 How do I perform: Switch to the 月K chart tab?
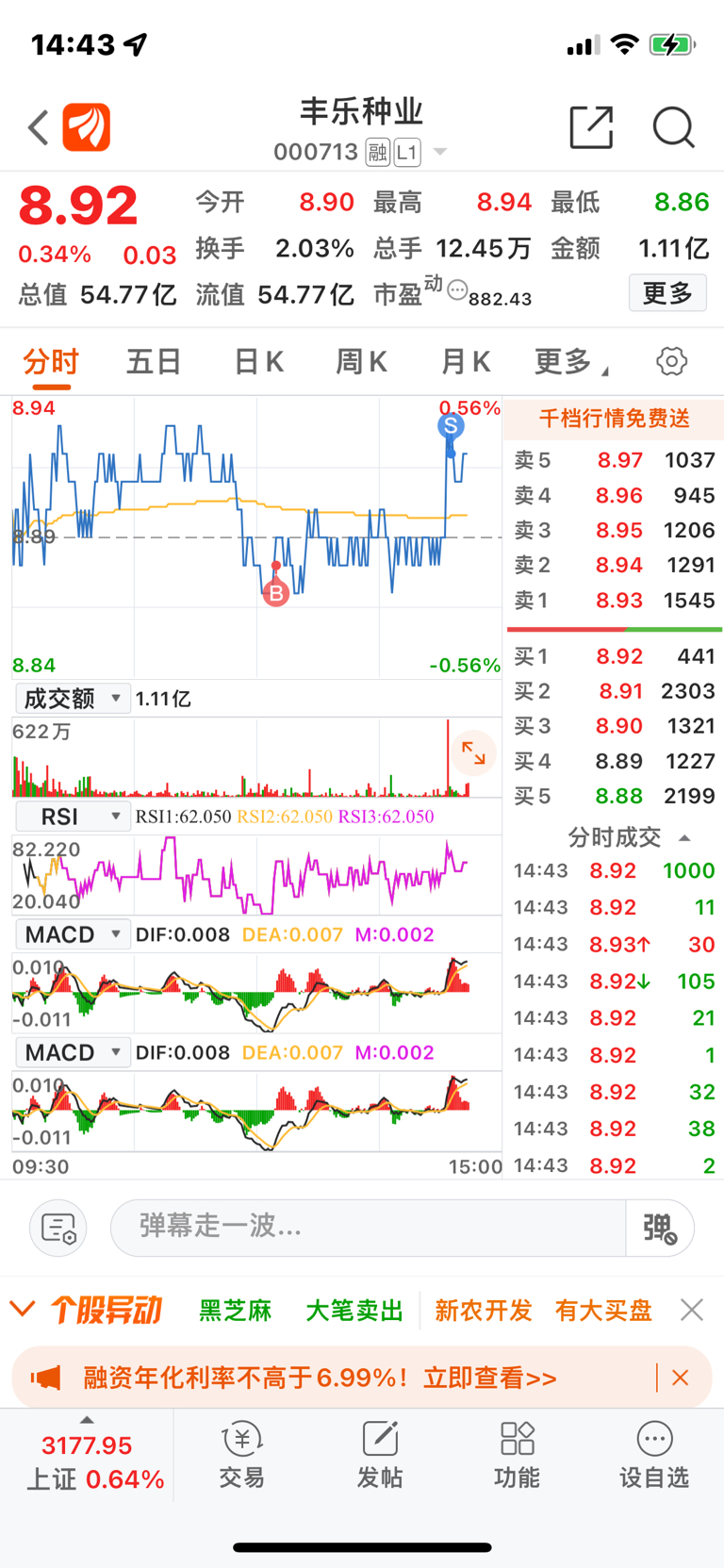(466, 361)
